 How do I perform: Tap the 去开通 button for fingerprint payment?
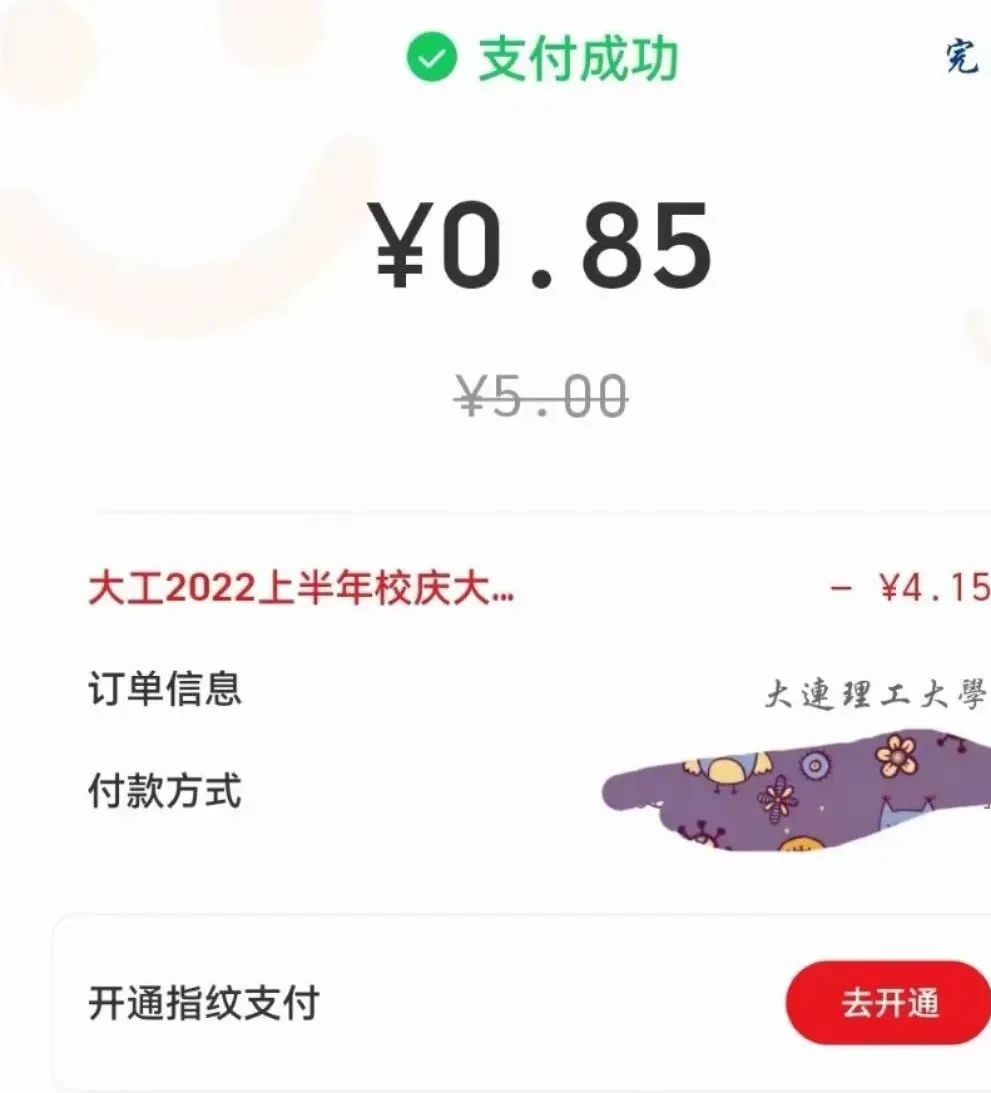pos(889,1003)
